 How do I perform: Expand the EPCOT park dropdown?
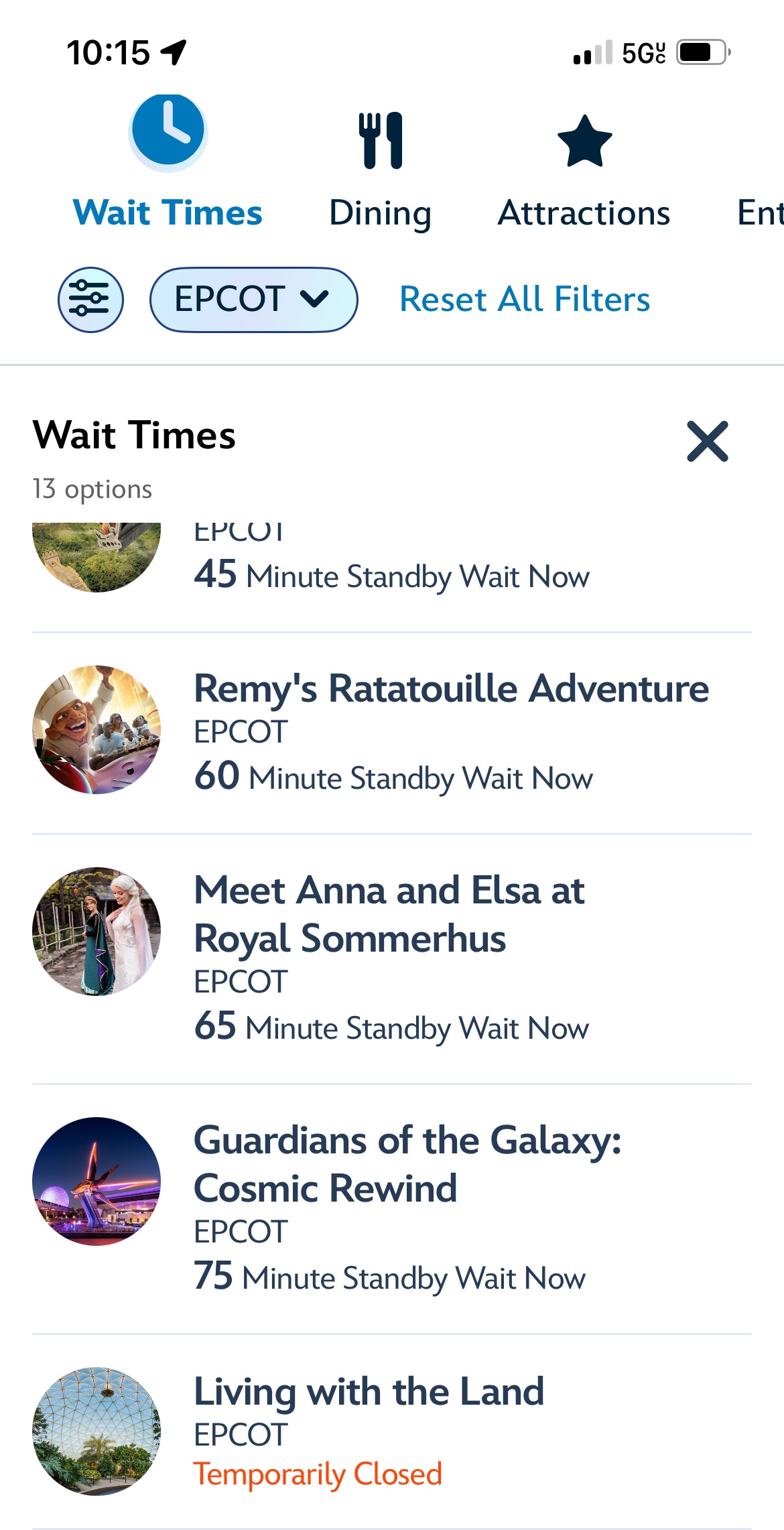click(253, 300)
